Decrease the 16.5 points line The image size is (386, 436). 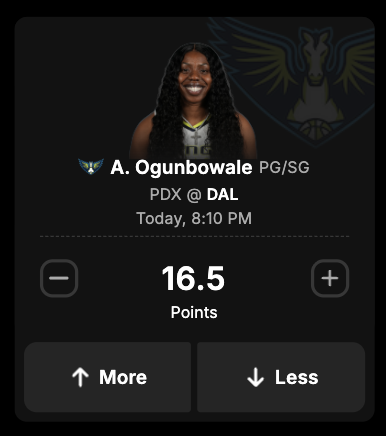[59, 278]
